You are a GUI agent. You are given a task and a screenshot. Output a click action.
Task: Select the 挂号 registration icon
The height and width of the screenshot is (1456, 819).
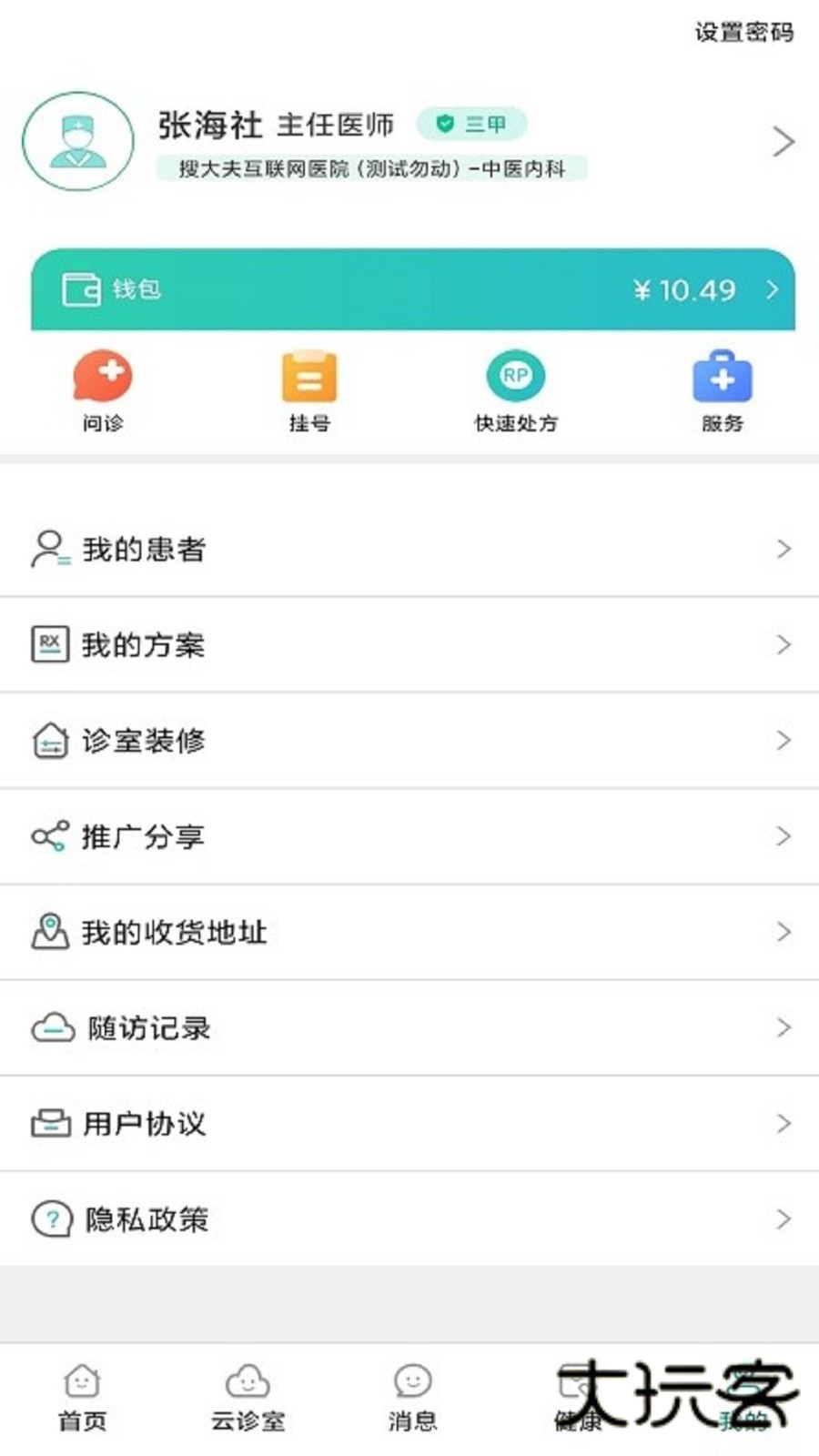(x=309, y=376)
